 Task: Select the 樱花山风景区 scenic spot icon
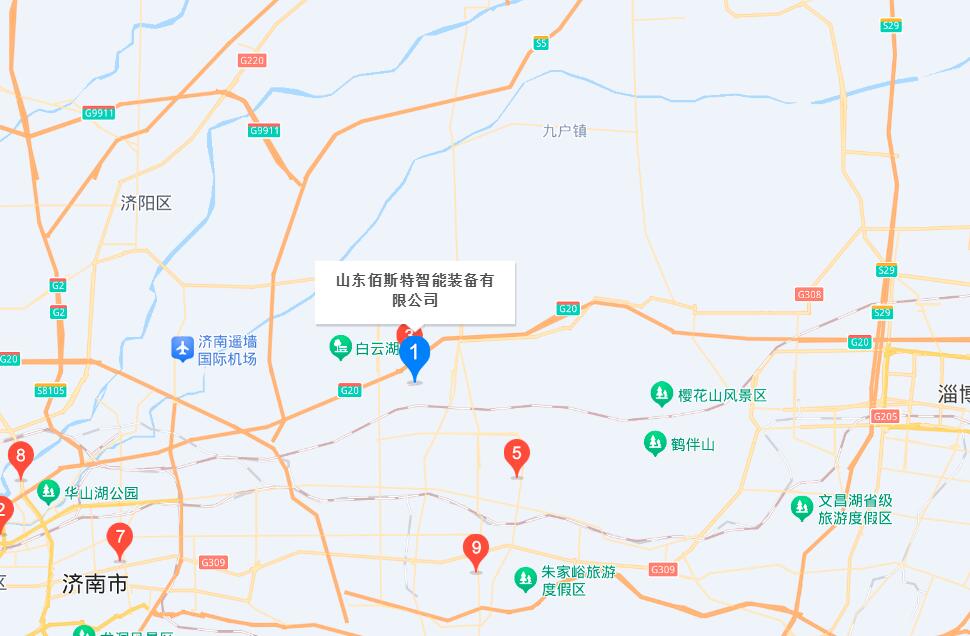point(661,394)
